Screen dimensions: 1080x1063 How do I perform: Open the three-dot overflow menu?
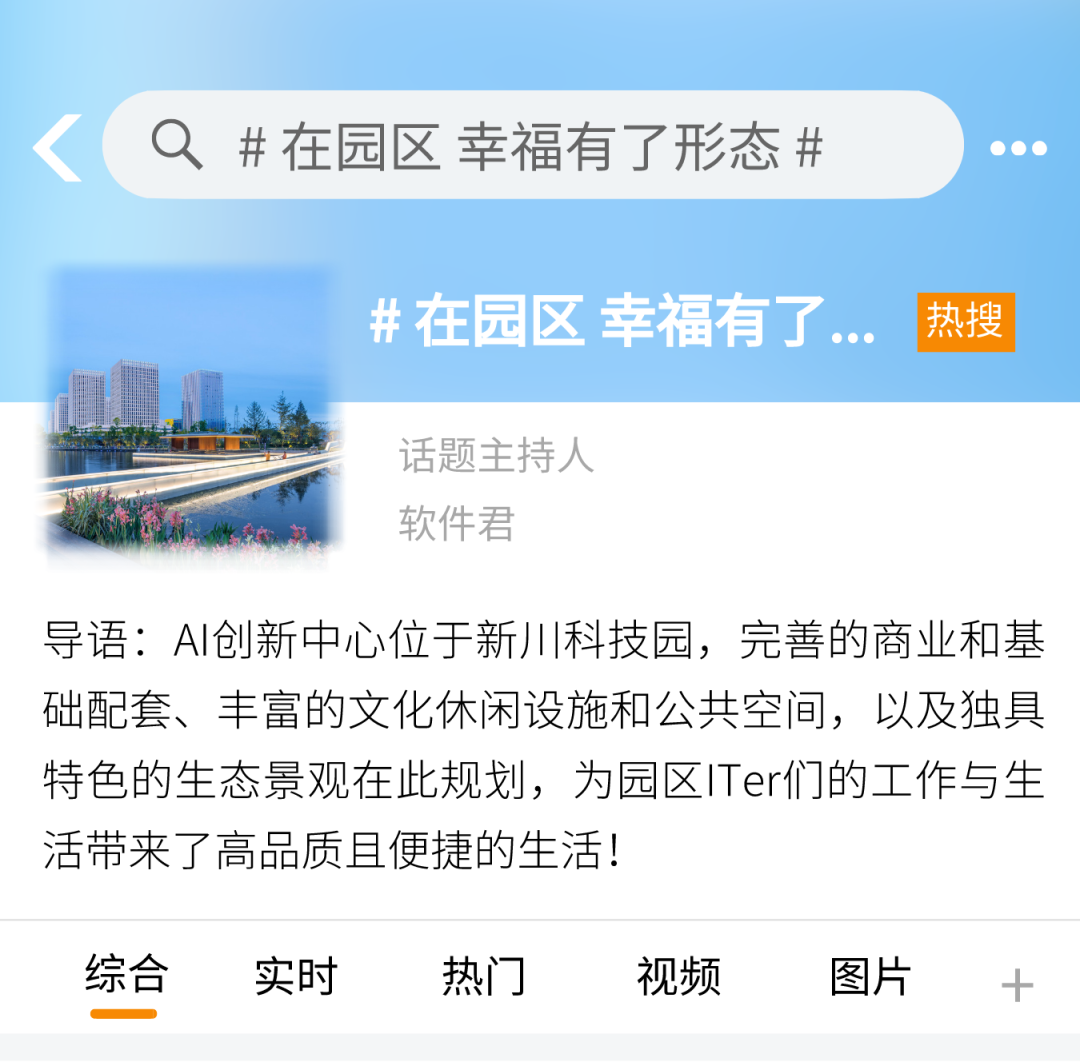(1018, 149)
